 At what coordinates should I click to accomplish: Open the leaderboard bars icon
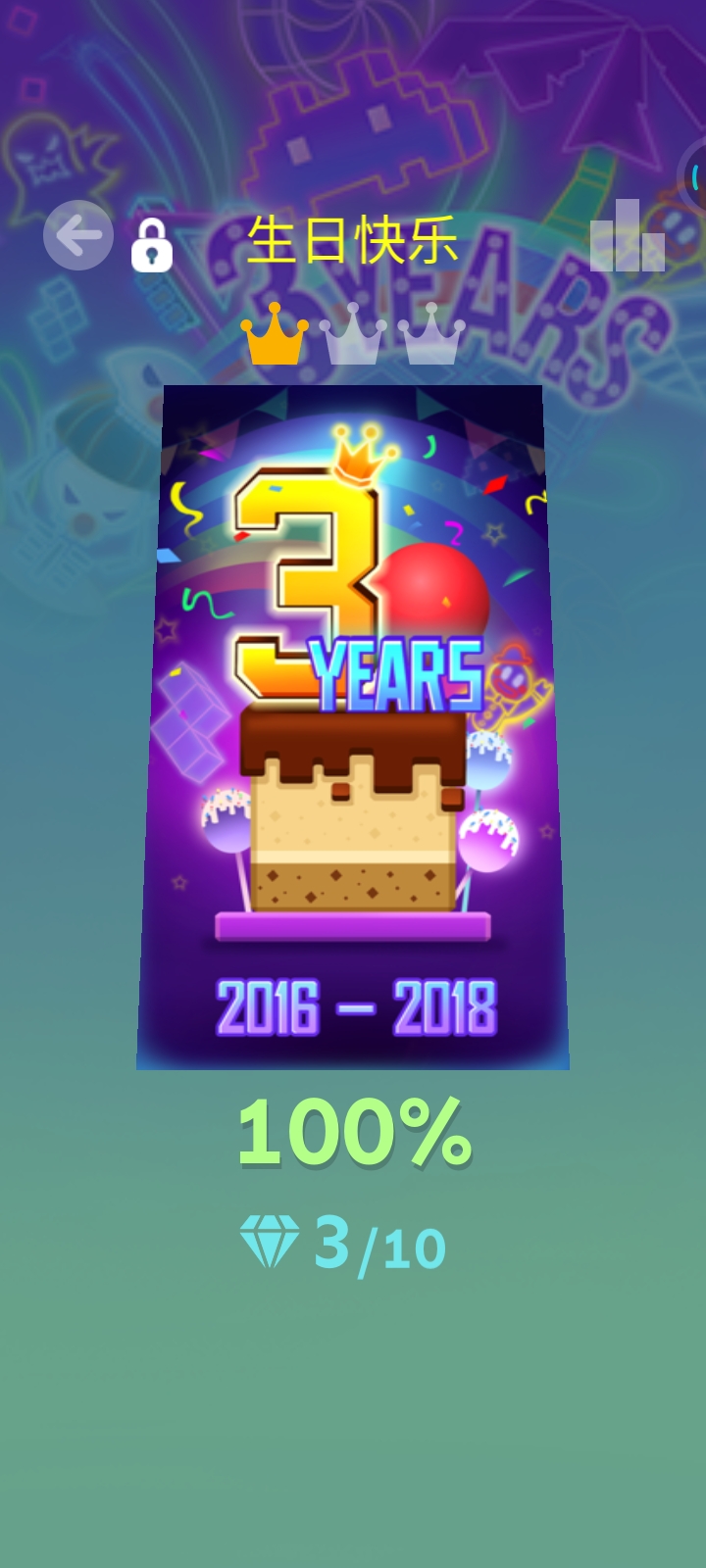point(628,237)
